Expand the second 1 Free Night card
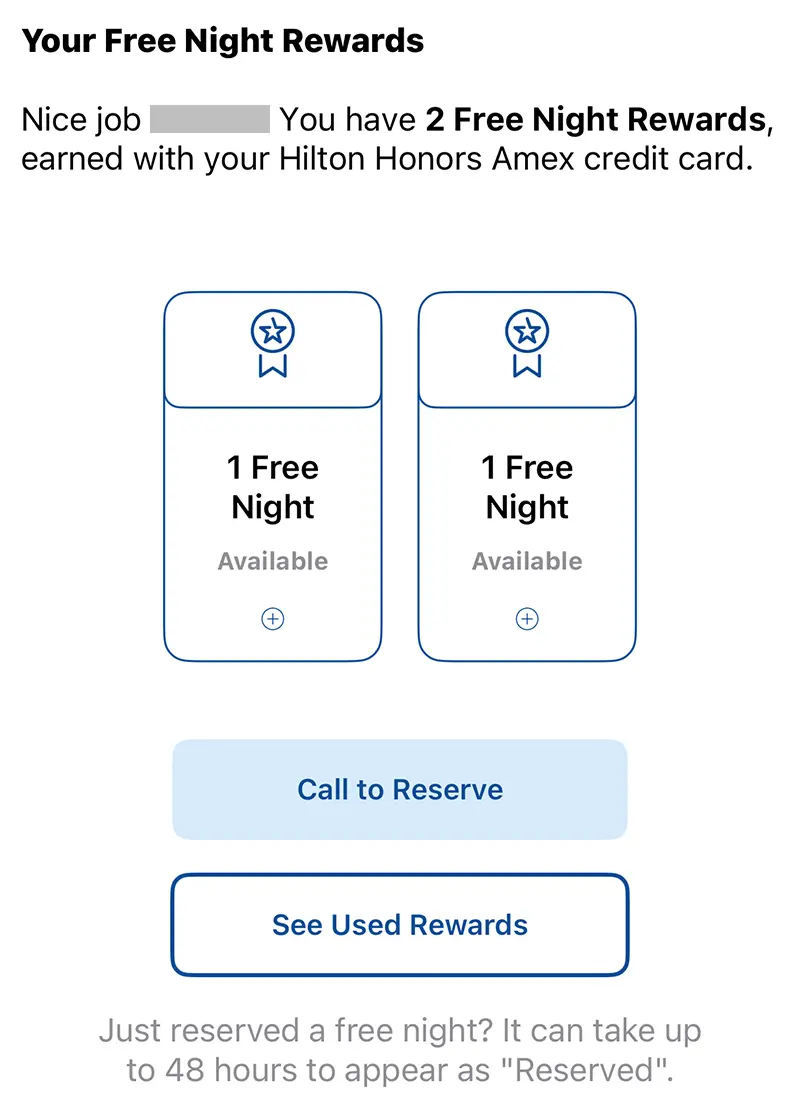Image resolution: width=800 pixels, height=1120 pixels. (527, 619)
